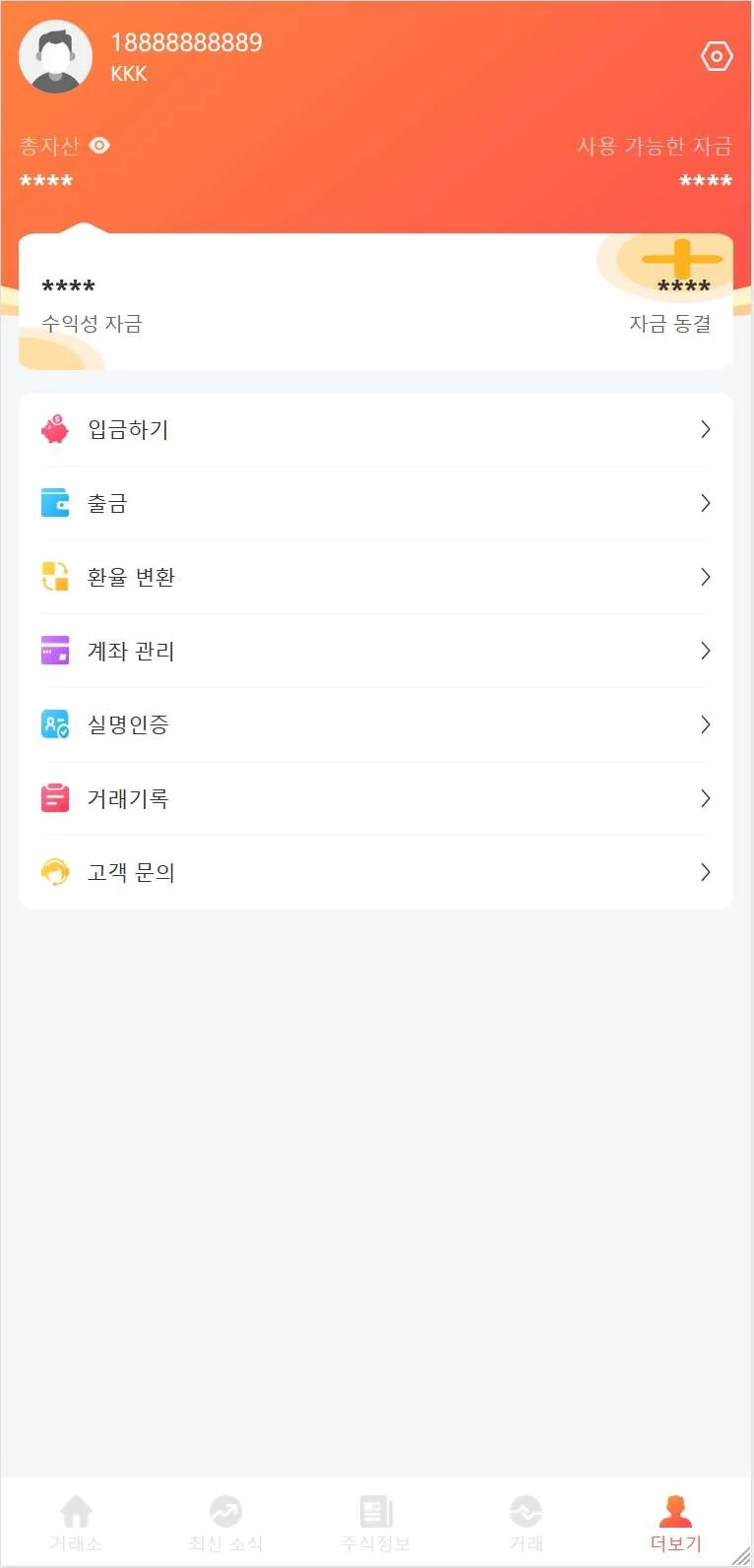Tap the profile avatar picture
Screen dimensions: 754x1568
56,56
